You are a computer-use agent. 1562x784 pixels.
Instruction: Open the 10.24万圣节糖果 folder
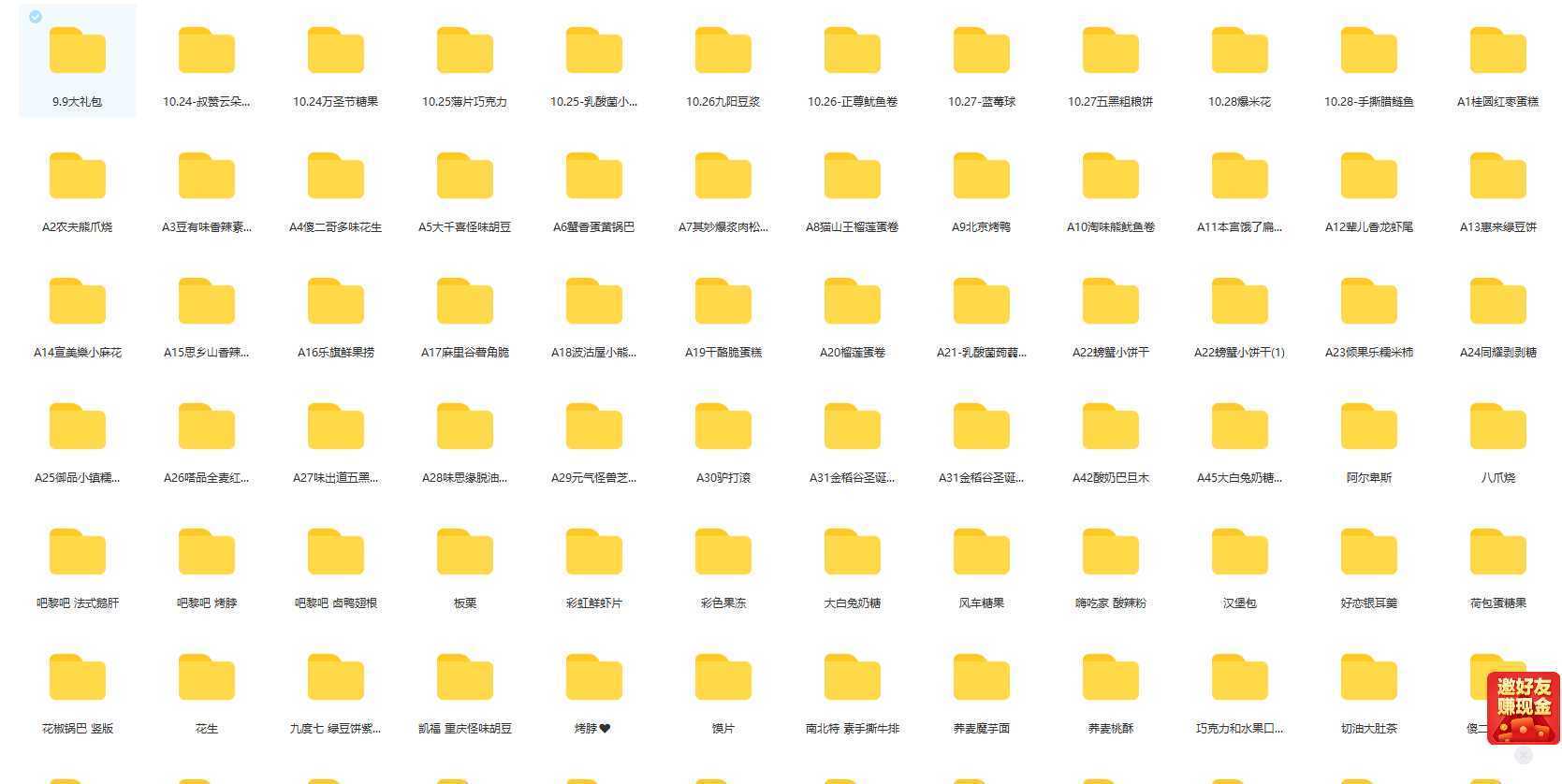pyautogui.click(x=335, y=51)
